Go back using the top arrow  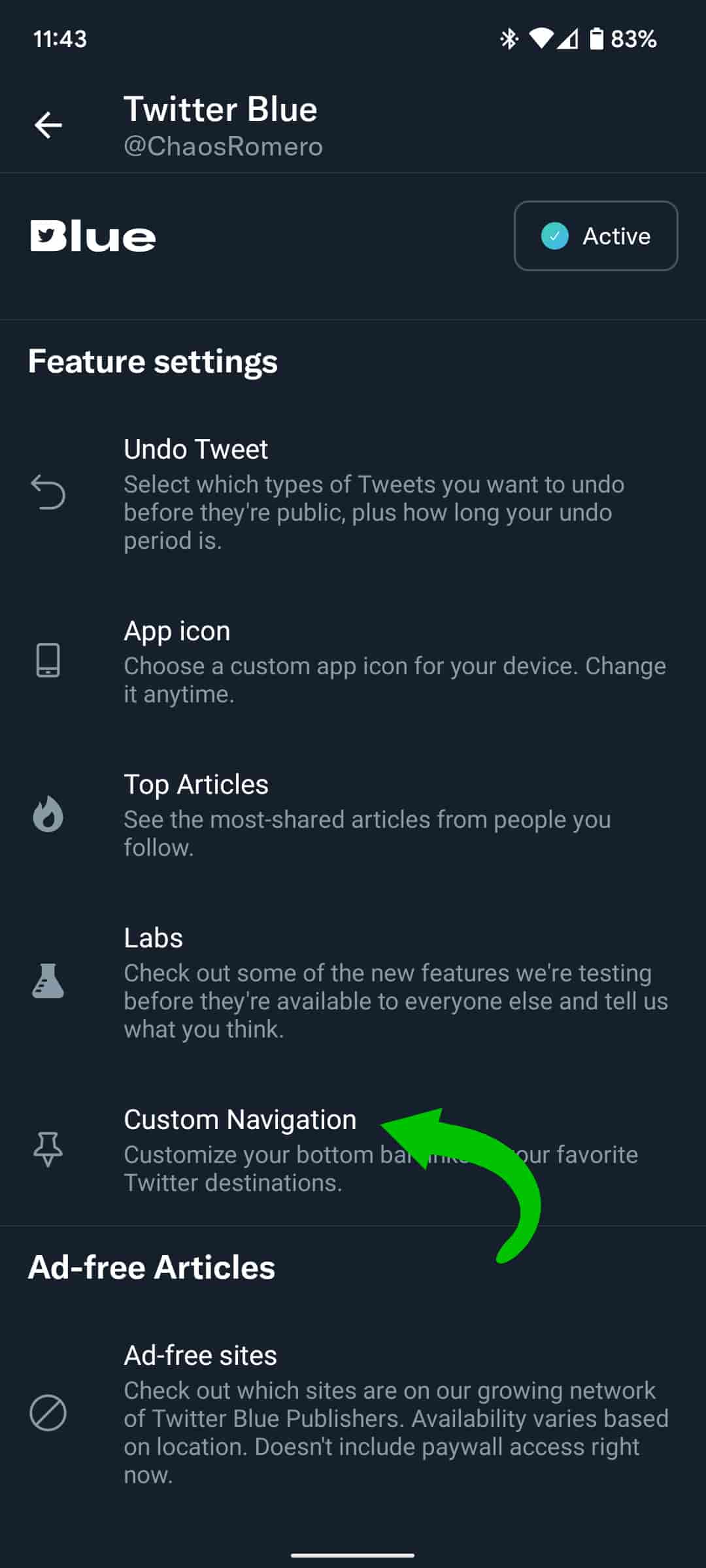pos(48,125)
